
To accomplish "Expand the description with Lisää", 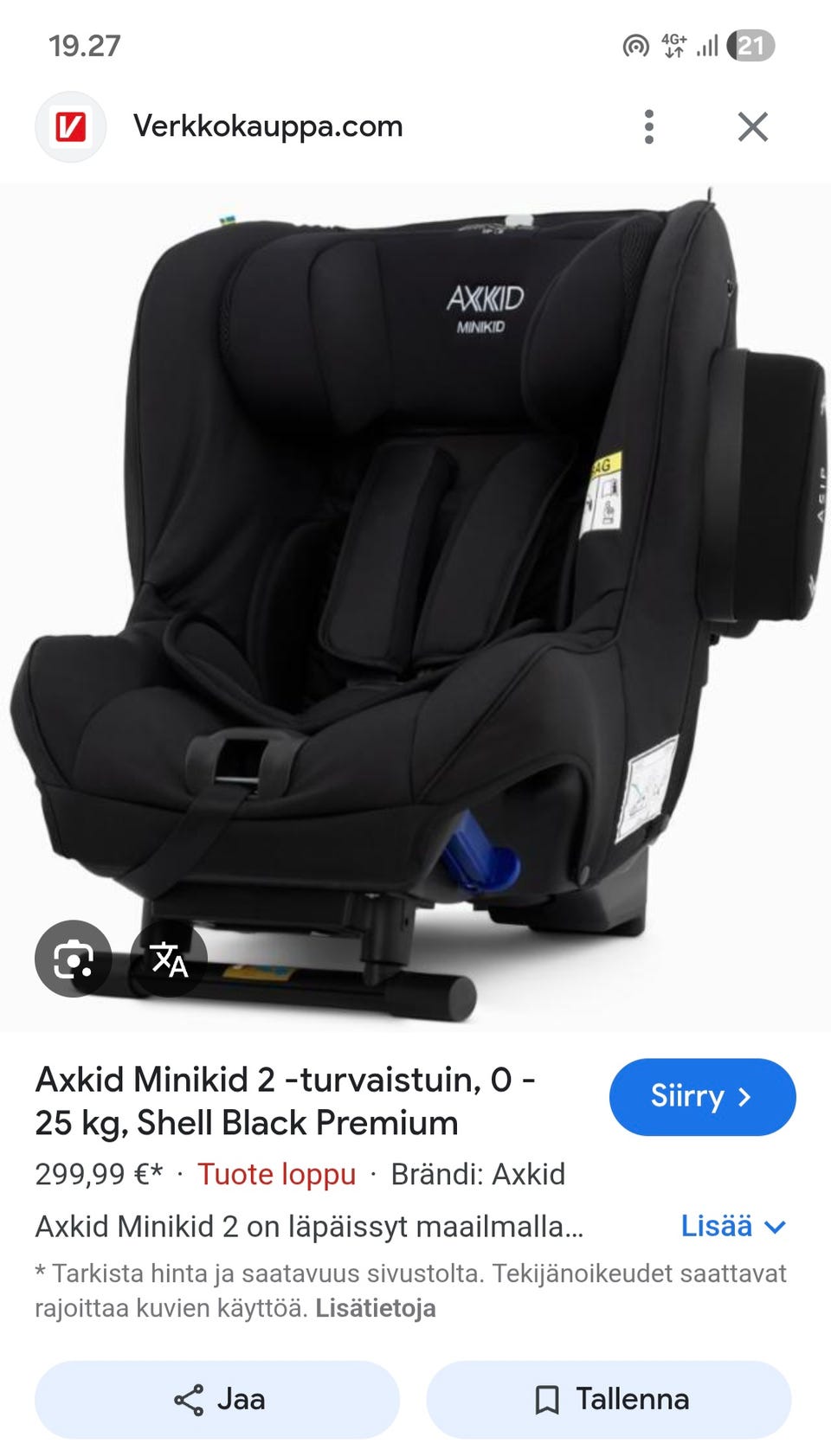I will coord(732,1226).
